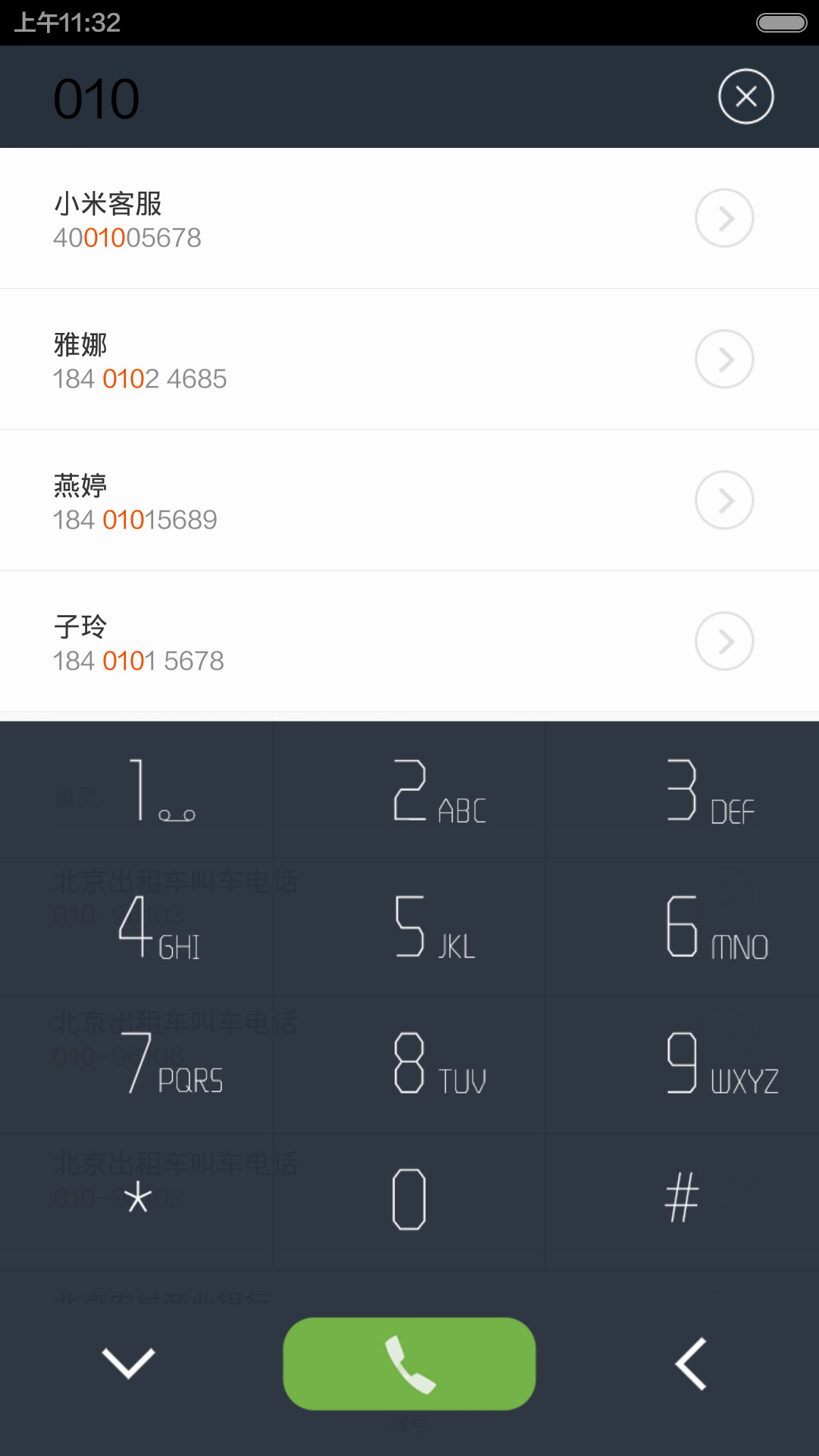Select contact 燕婷 from results
819x1456 pixels.
point(409,500)
